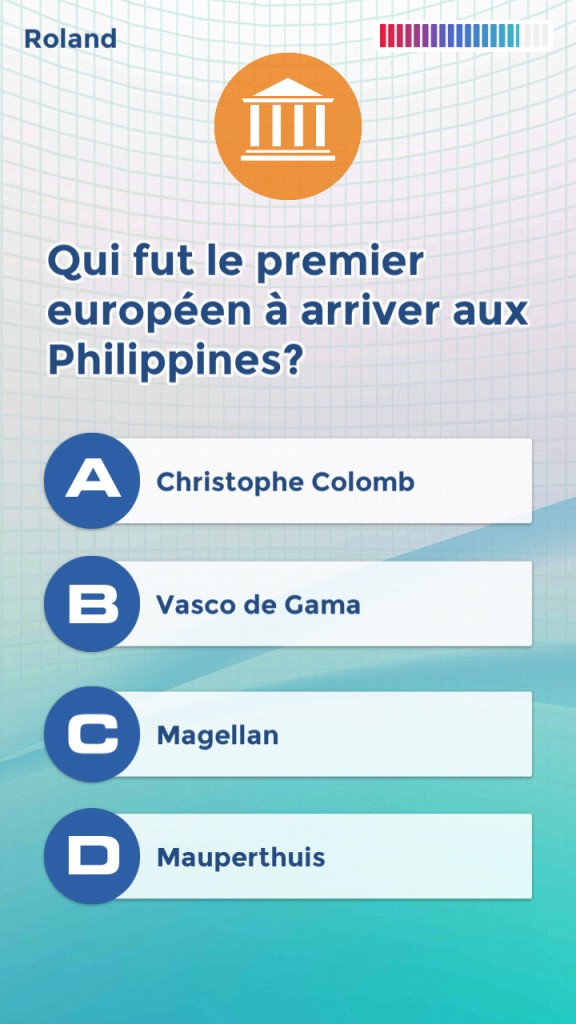Select answer A Christophe Colomb
Screen dimensions: 576x1024
coord(288,481)
